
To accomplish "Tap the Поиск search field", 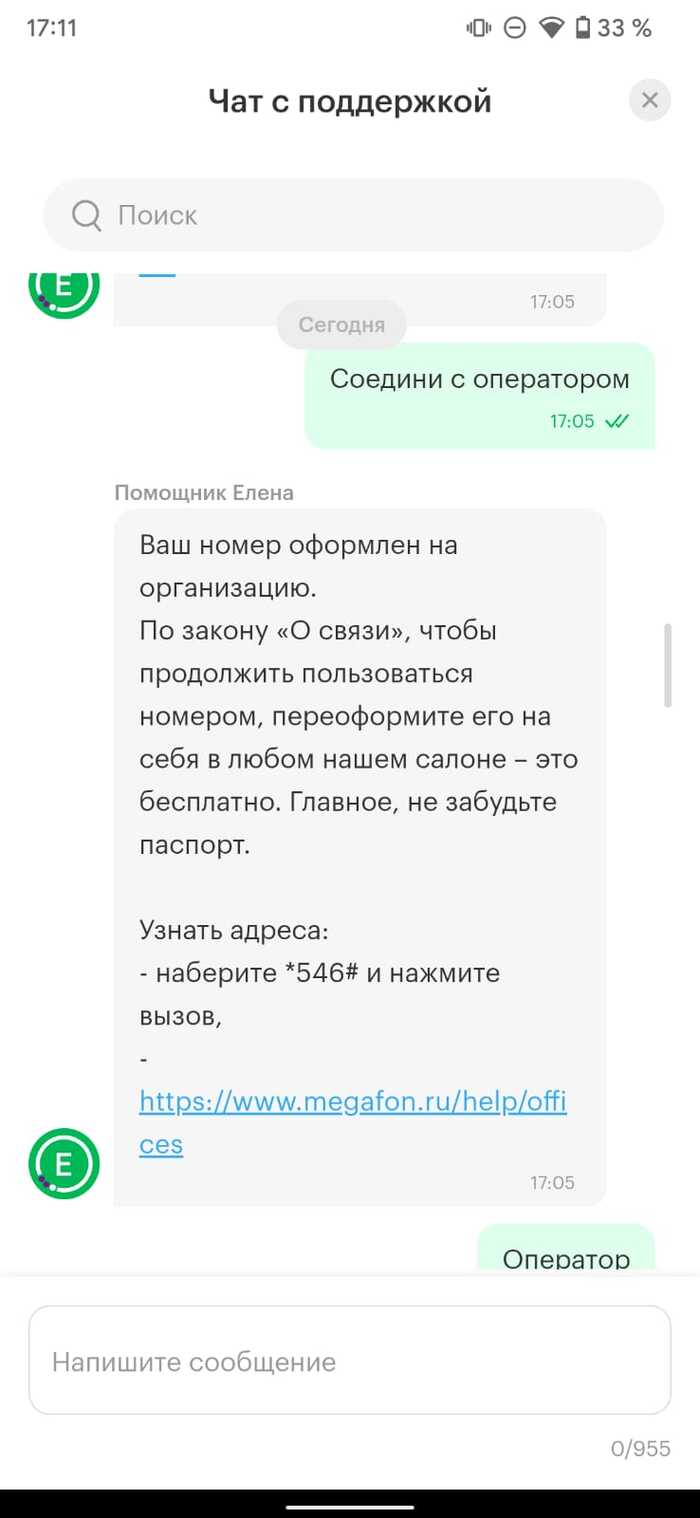I will coord(352,215).
